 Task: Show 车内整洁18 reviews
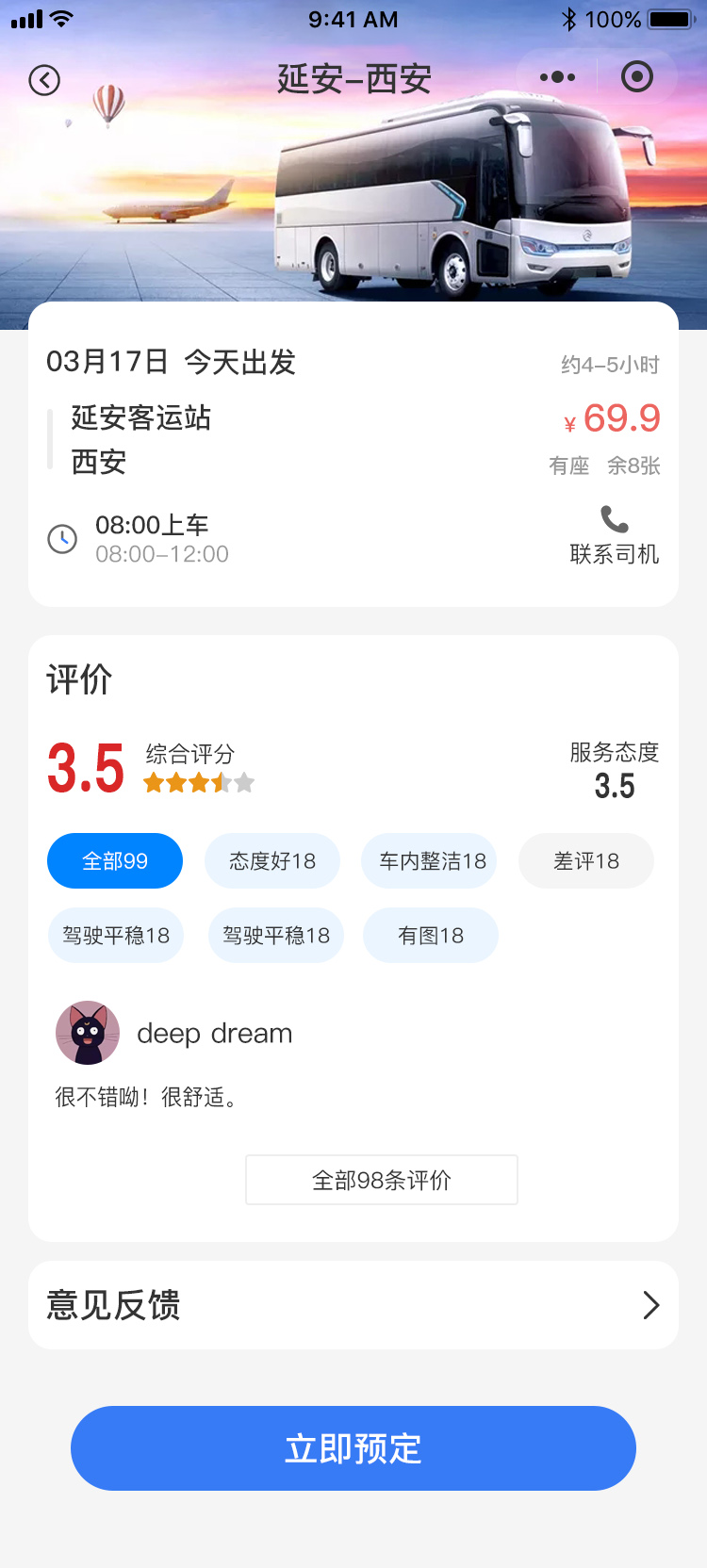(432, 860)
